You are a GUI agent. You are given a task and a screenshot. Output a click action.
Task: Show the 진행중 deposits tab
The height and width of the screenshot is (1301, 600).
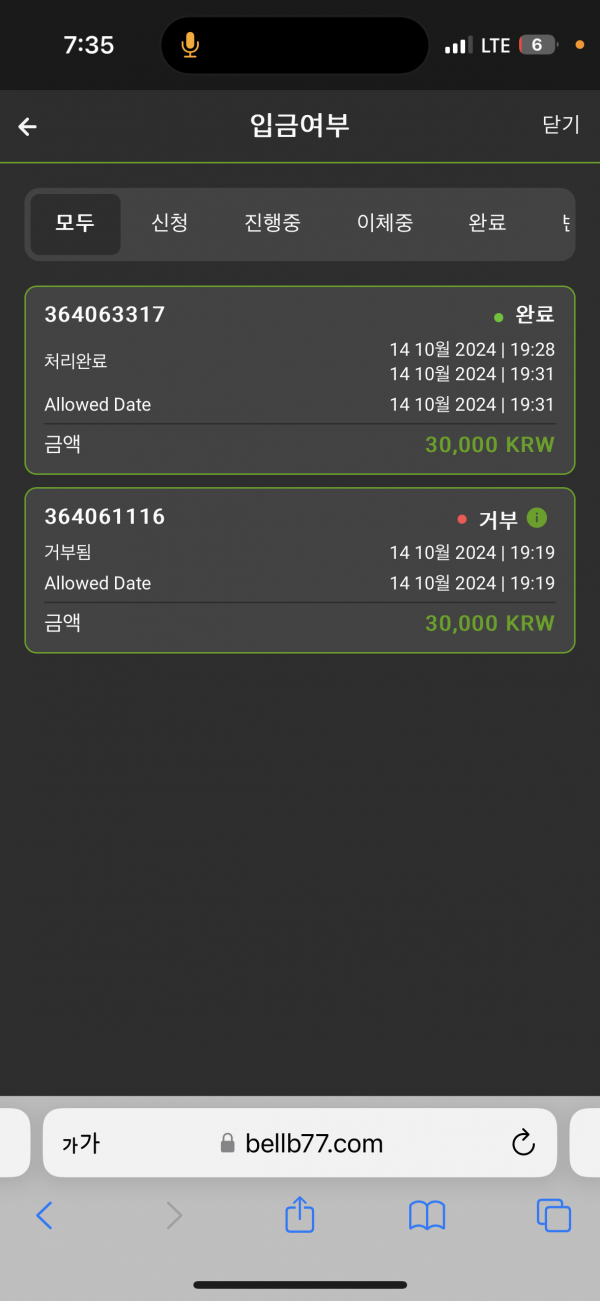tap(272, 223)
